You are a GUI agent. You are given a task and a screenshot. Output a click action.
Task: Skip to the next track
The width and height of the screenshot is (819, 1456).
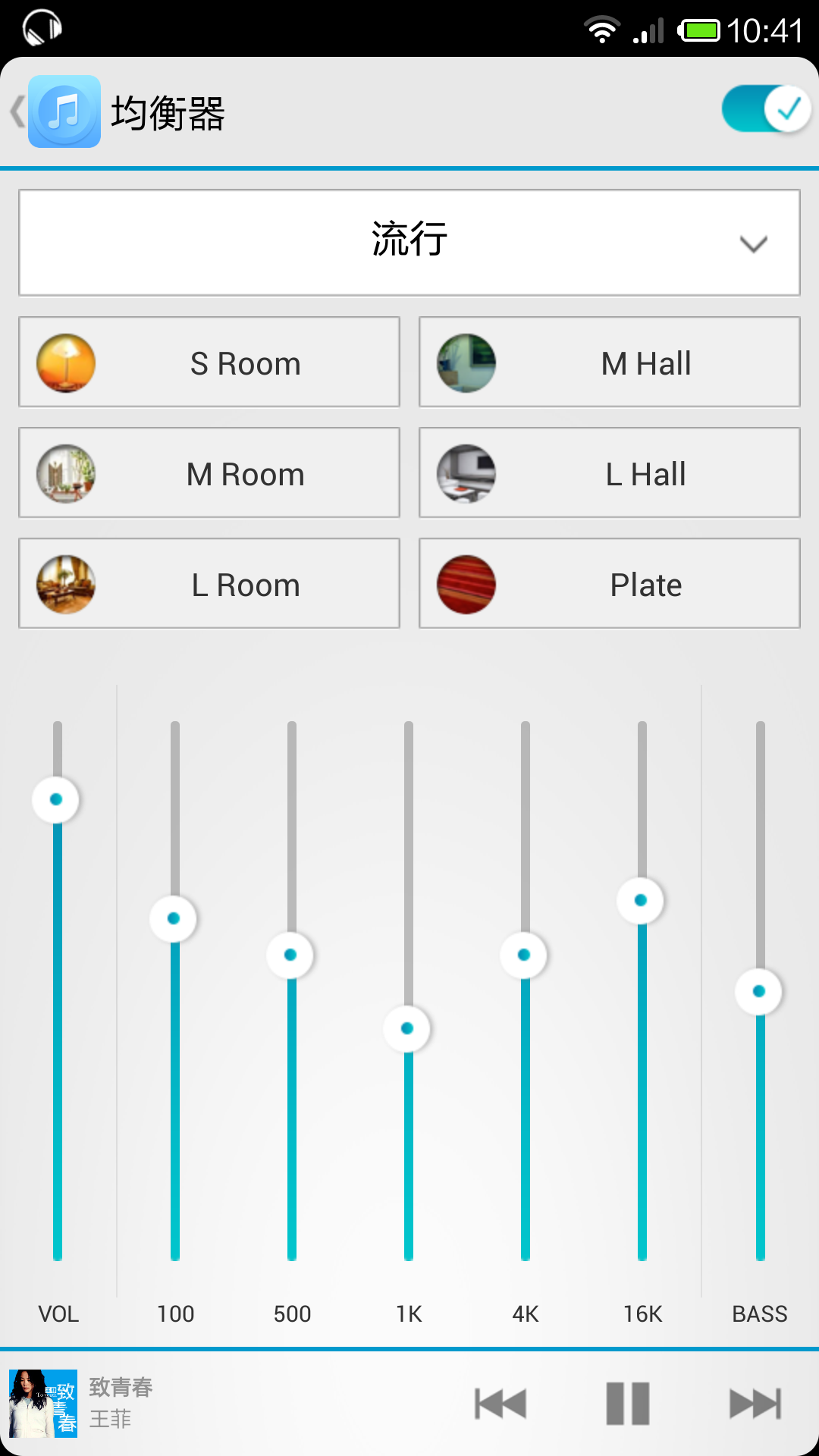(755, 1404)
